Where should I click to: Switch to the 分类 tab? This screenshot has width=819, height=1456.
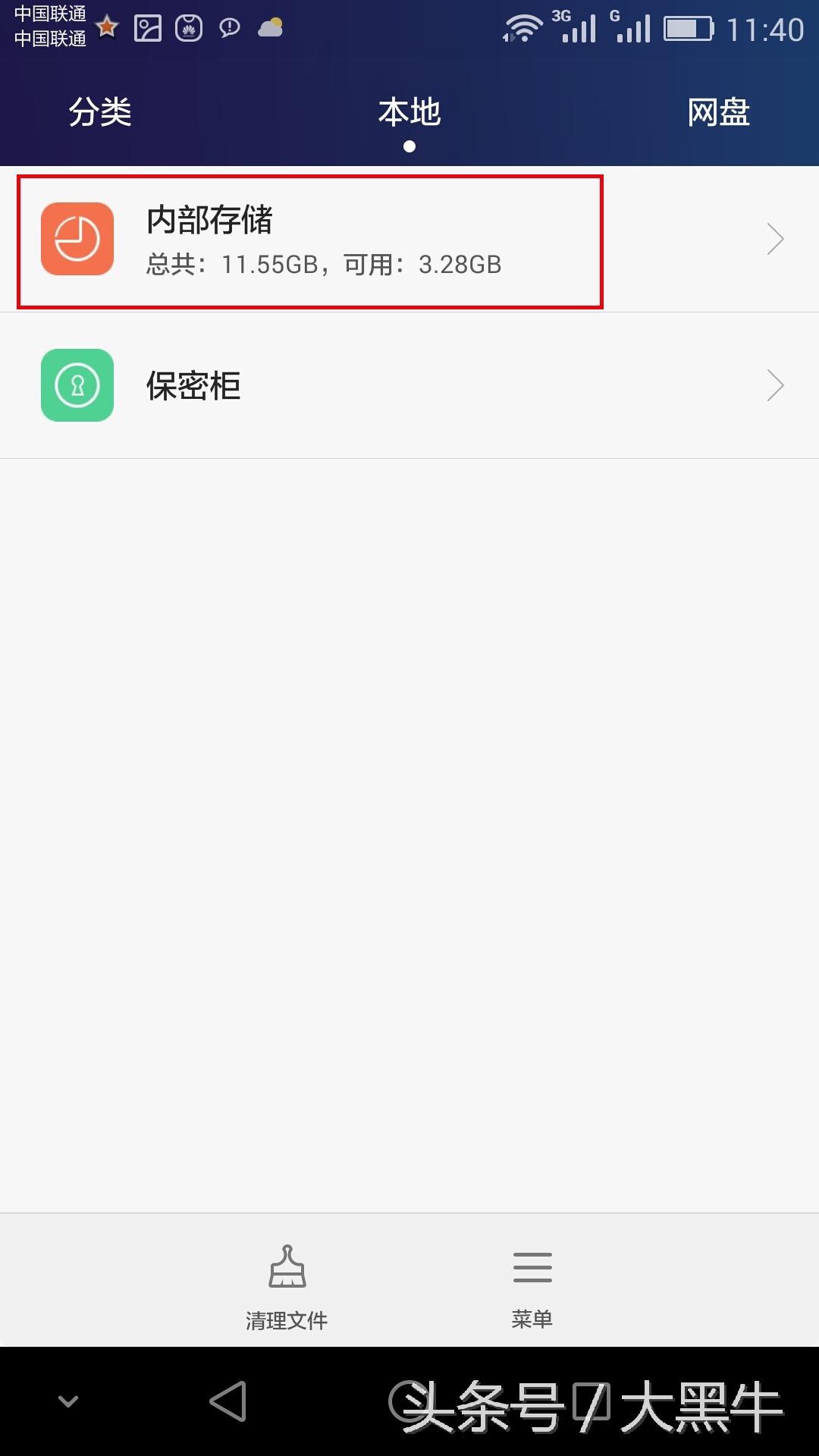(100, 112)
